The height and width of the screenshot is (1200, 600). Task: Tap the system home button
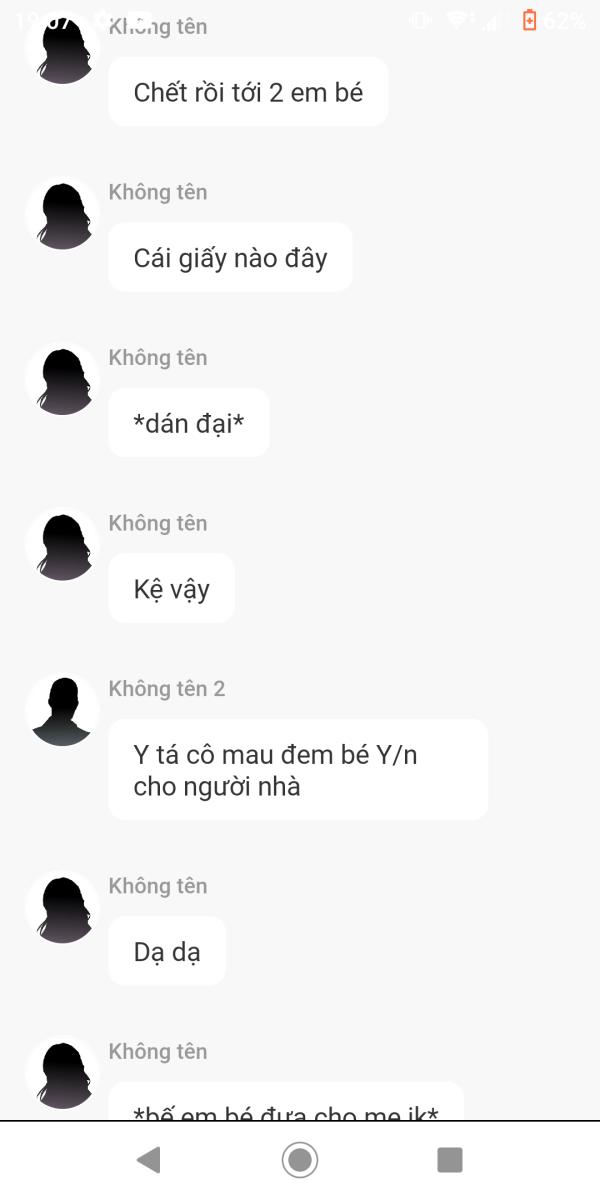click(300, 1160)
